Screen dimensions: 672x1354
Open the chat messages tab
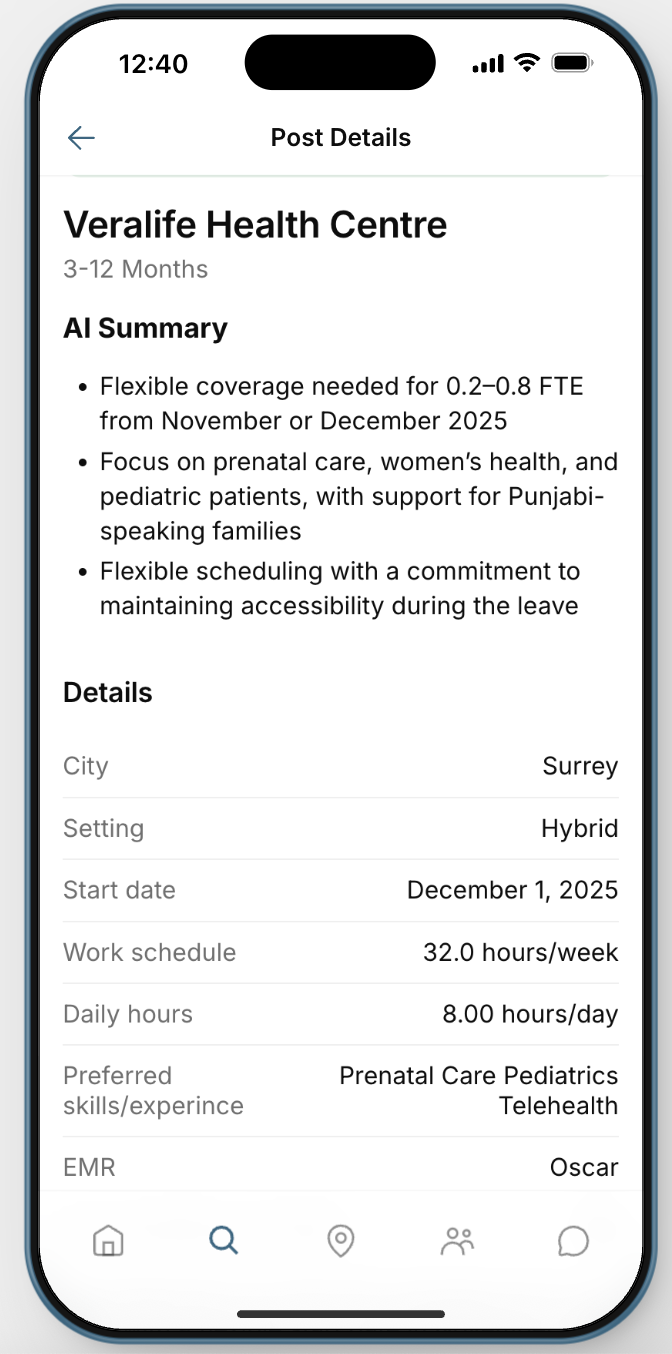pos(573,1241)
